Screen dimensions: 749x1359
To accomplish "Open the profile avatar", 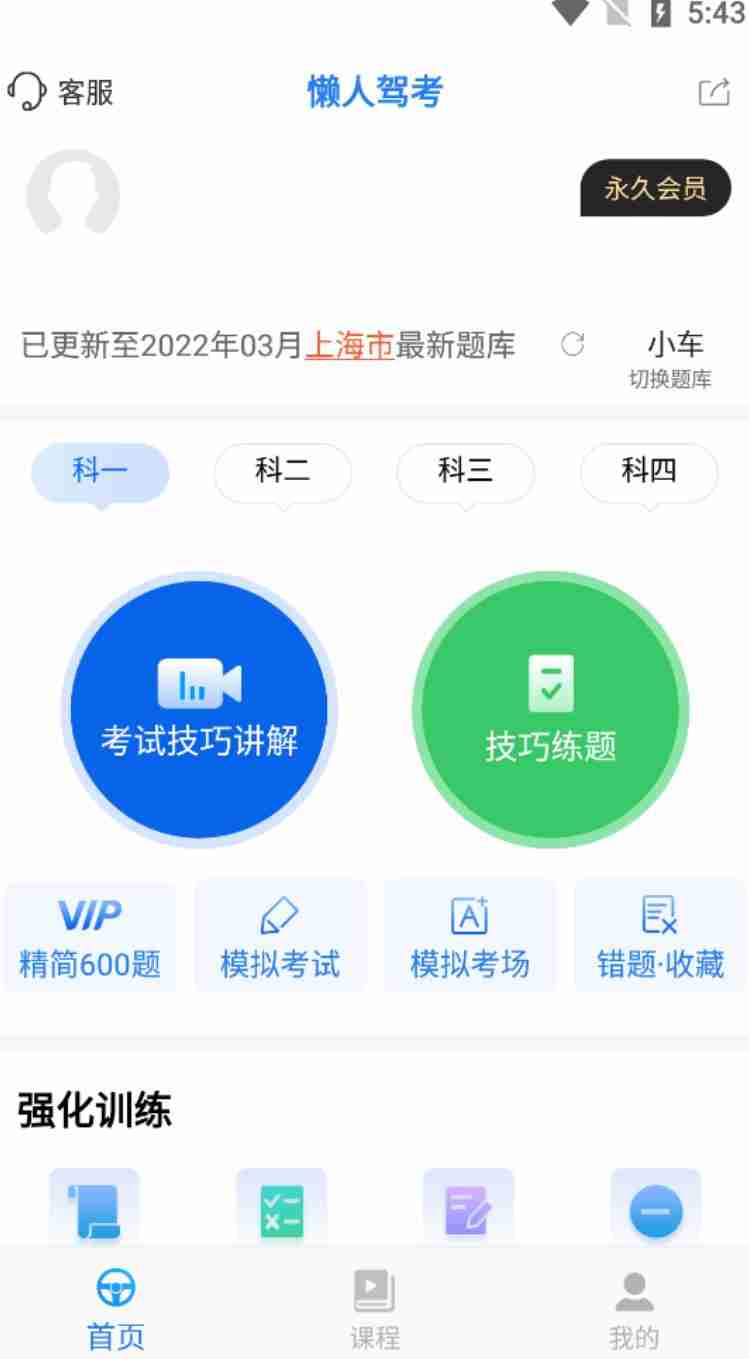I will (x=73, y=193).
